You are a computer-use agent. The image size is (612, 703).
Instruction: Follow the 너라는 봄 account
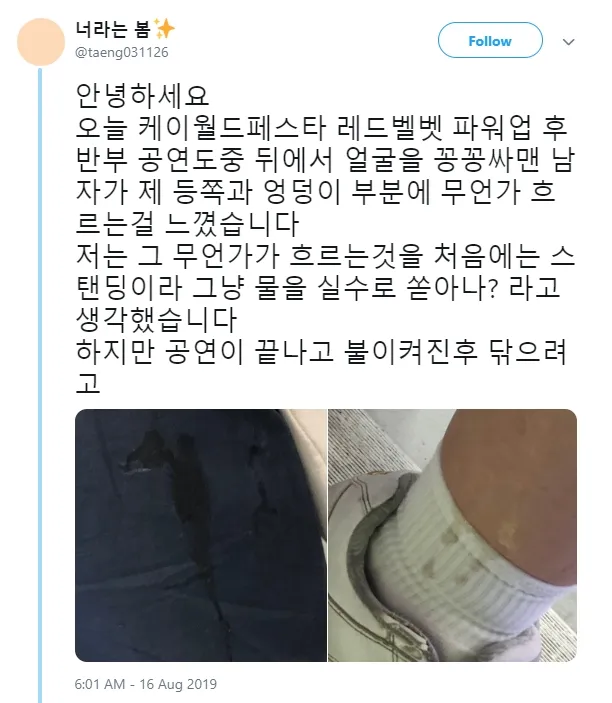[x=490, y=41]
